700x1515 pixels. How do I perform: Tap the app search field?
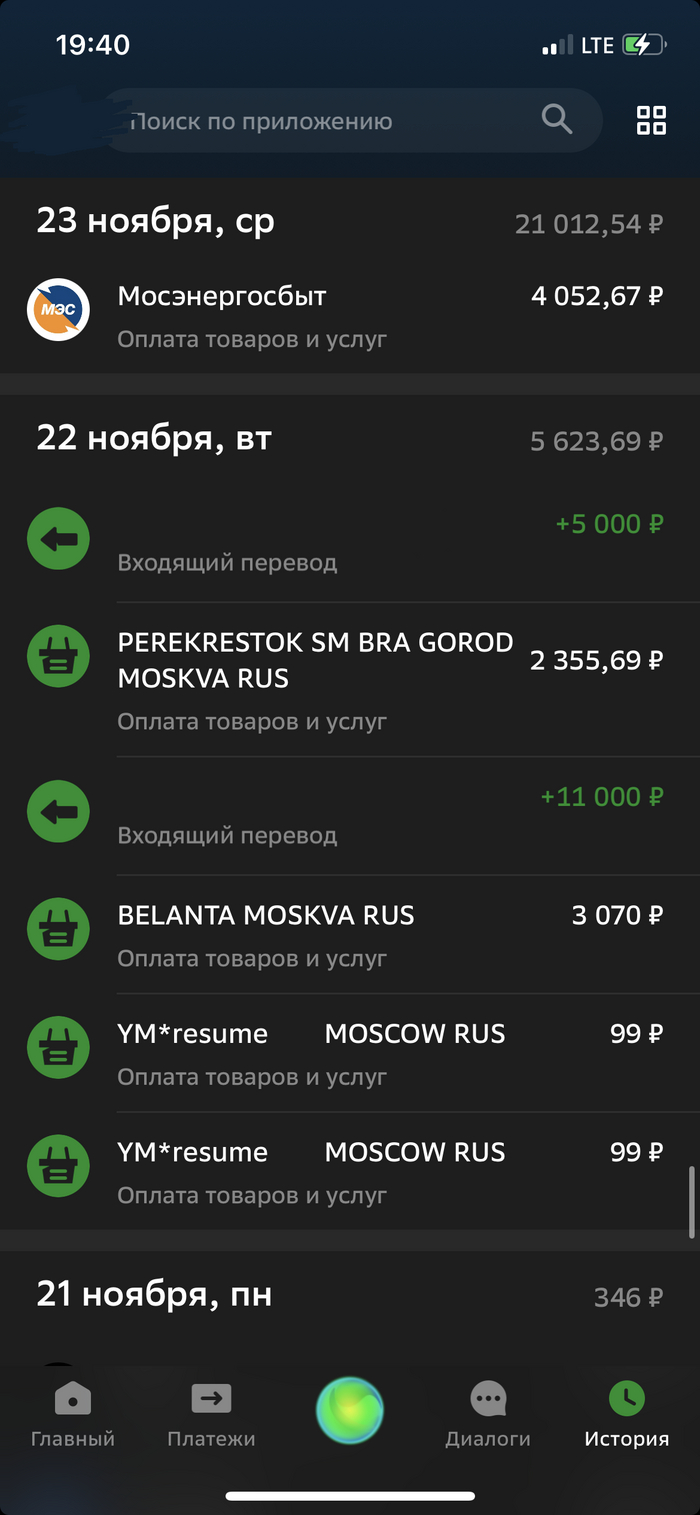pyautogui.click(x=330, y=122)
